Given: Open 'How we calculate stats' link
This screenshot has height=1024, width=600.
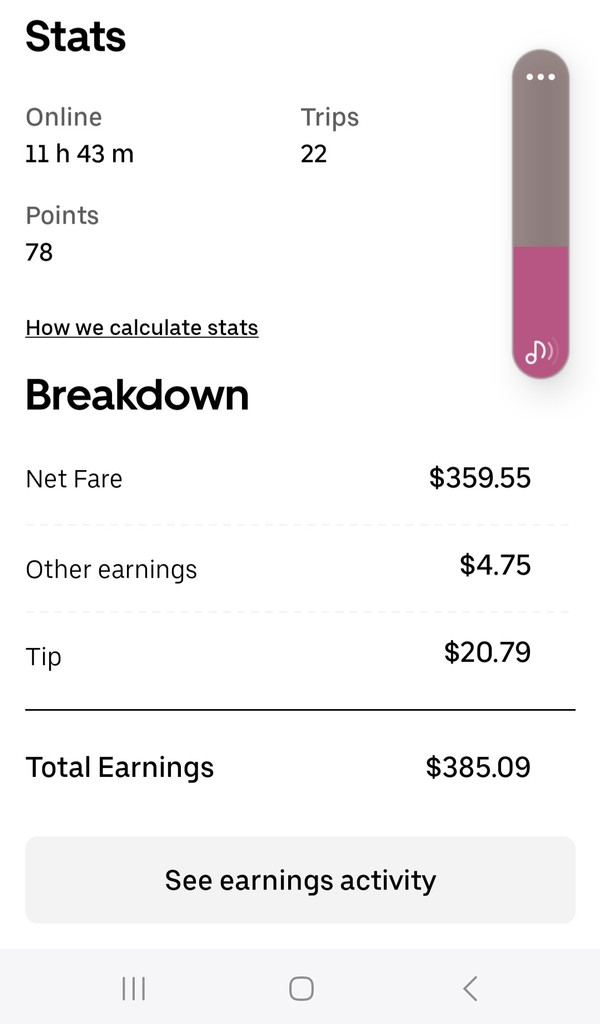Looking at the screenshot, I should pos(141,328).
